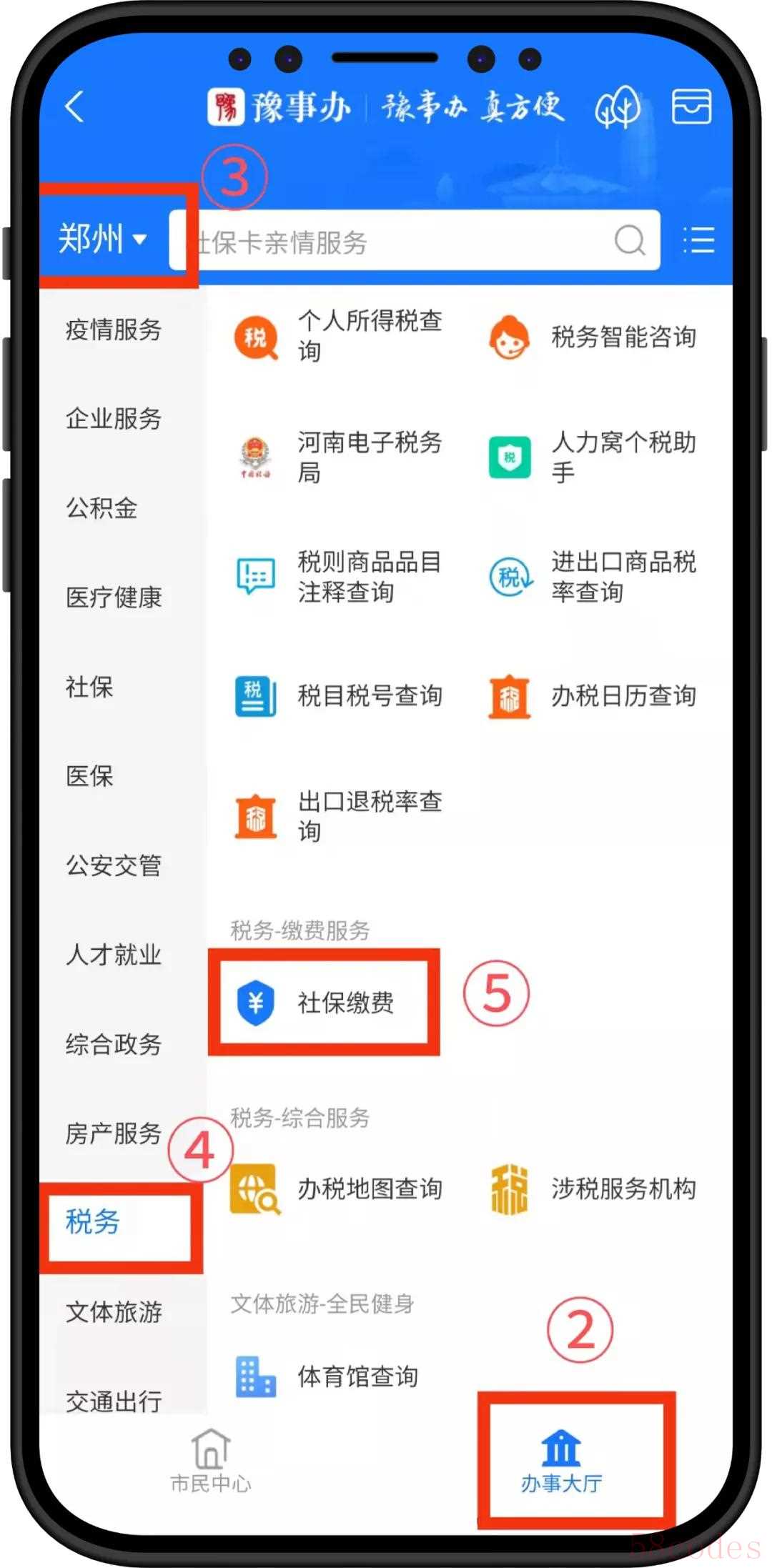
Task: Open 体育馆查询 service
Action: pos(329,1376)
